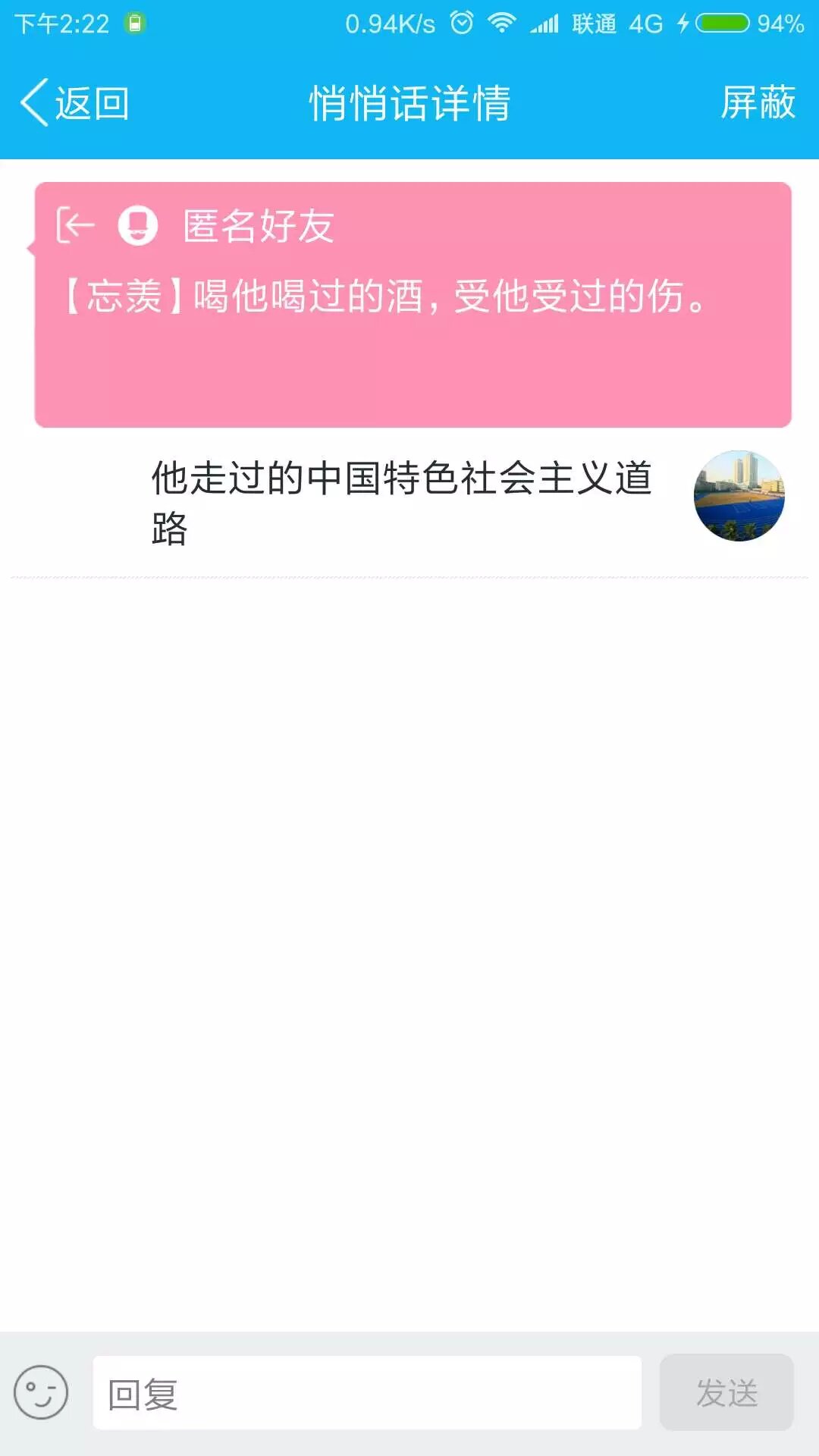This screenshot has width=819, height=1456.
Task: Open the replier's profile avatar
Action: click(739, 496)
